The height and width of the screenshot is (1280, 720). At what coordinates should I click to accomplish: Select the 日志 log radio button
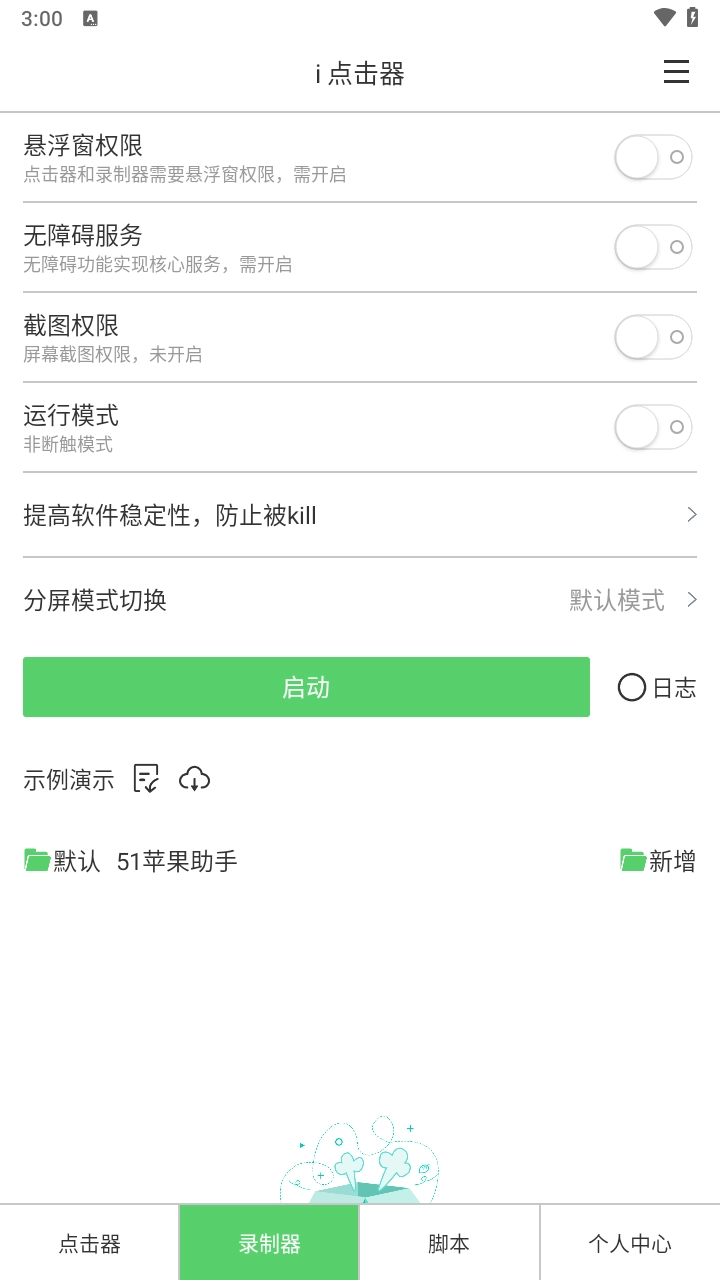pos(631,687)
